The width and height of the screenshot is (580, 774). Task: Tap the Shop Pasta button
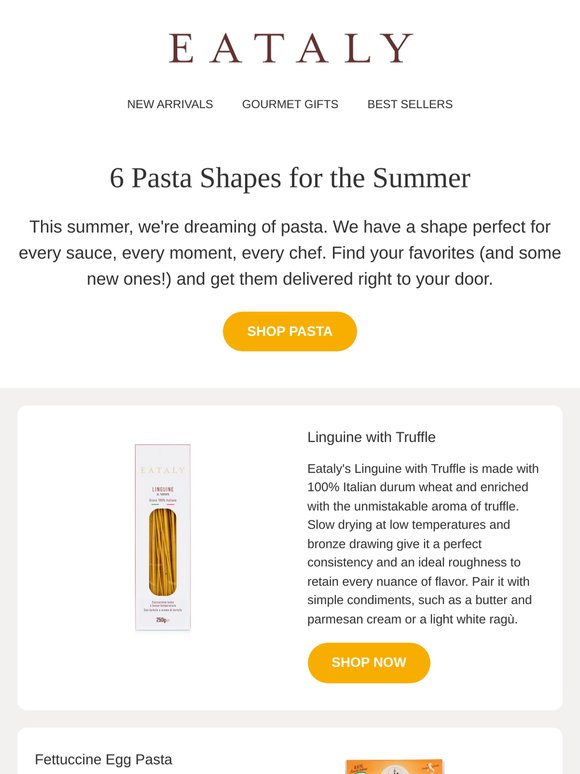point(290,331)
